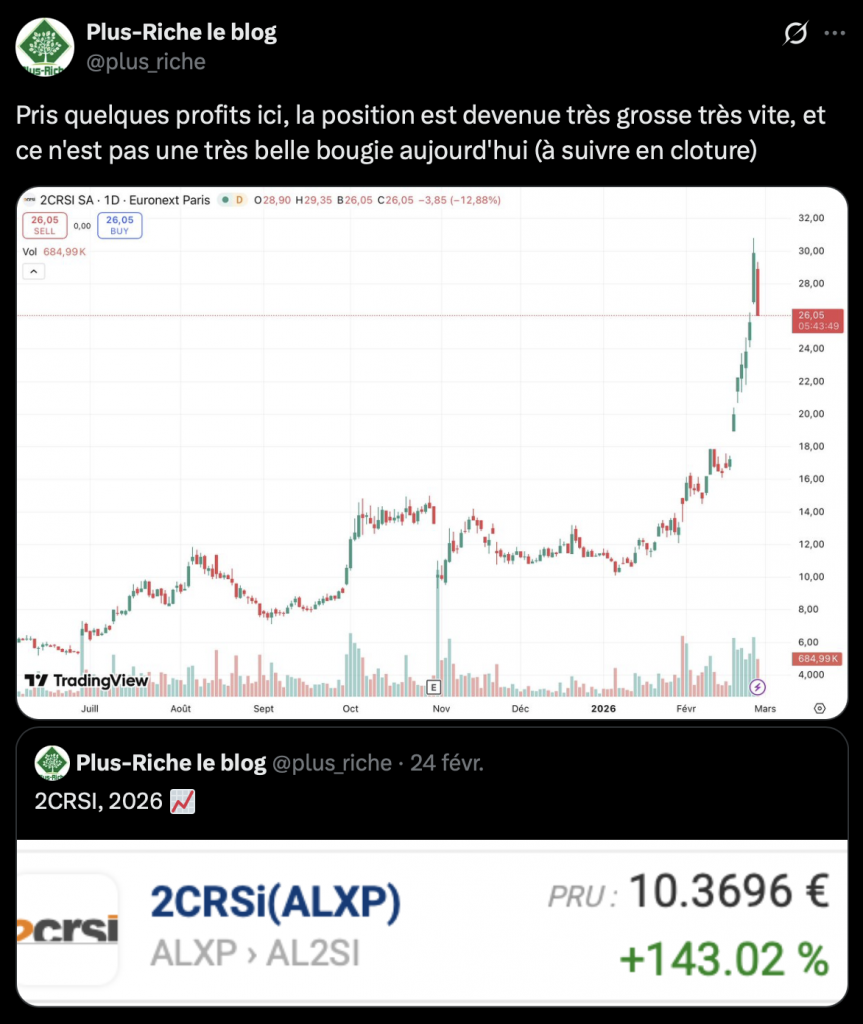Toggle the Vol indicator by clicking its label
Image resolution: width=863 pixels, height=1024 pixels.
pos(30,251)
